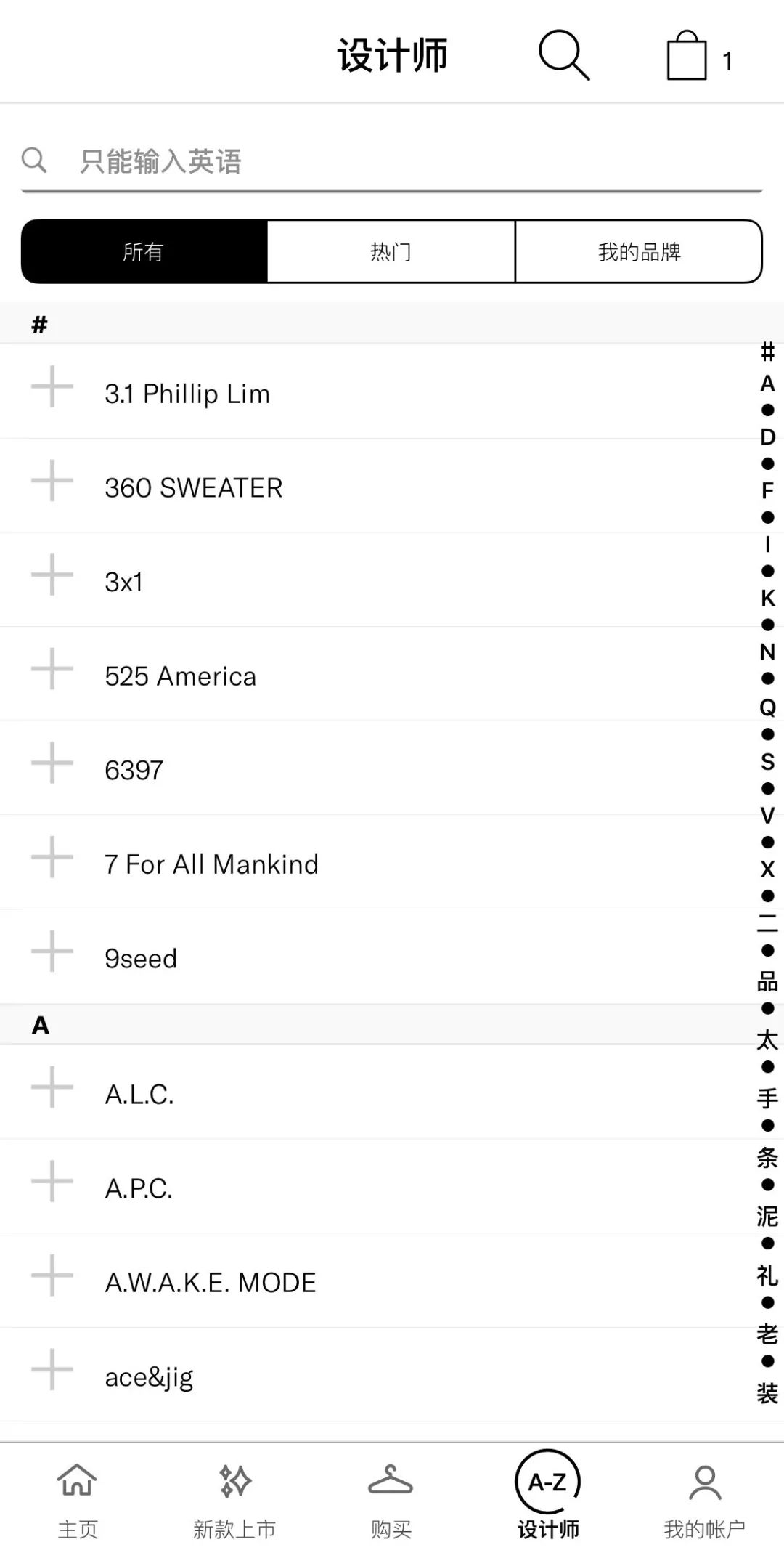
Task: Open the shopping bag
Action: (687, 57)
